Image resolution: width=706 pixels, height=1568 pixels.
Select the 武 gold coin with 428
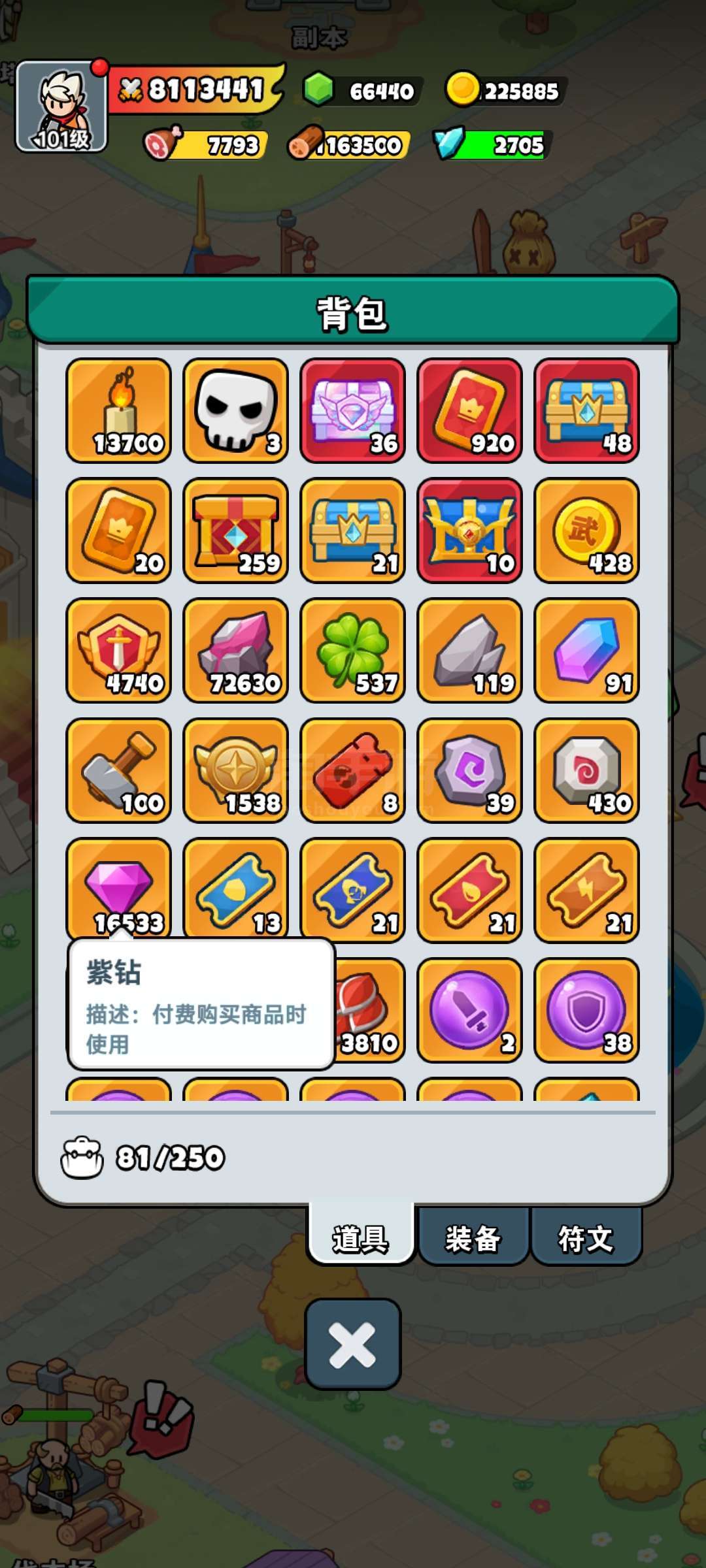tap(586, 530)
